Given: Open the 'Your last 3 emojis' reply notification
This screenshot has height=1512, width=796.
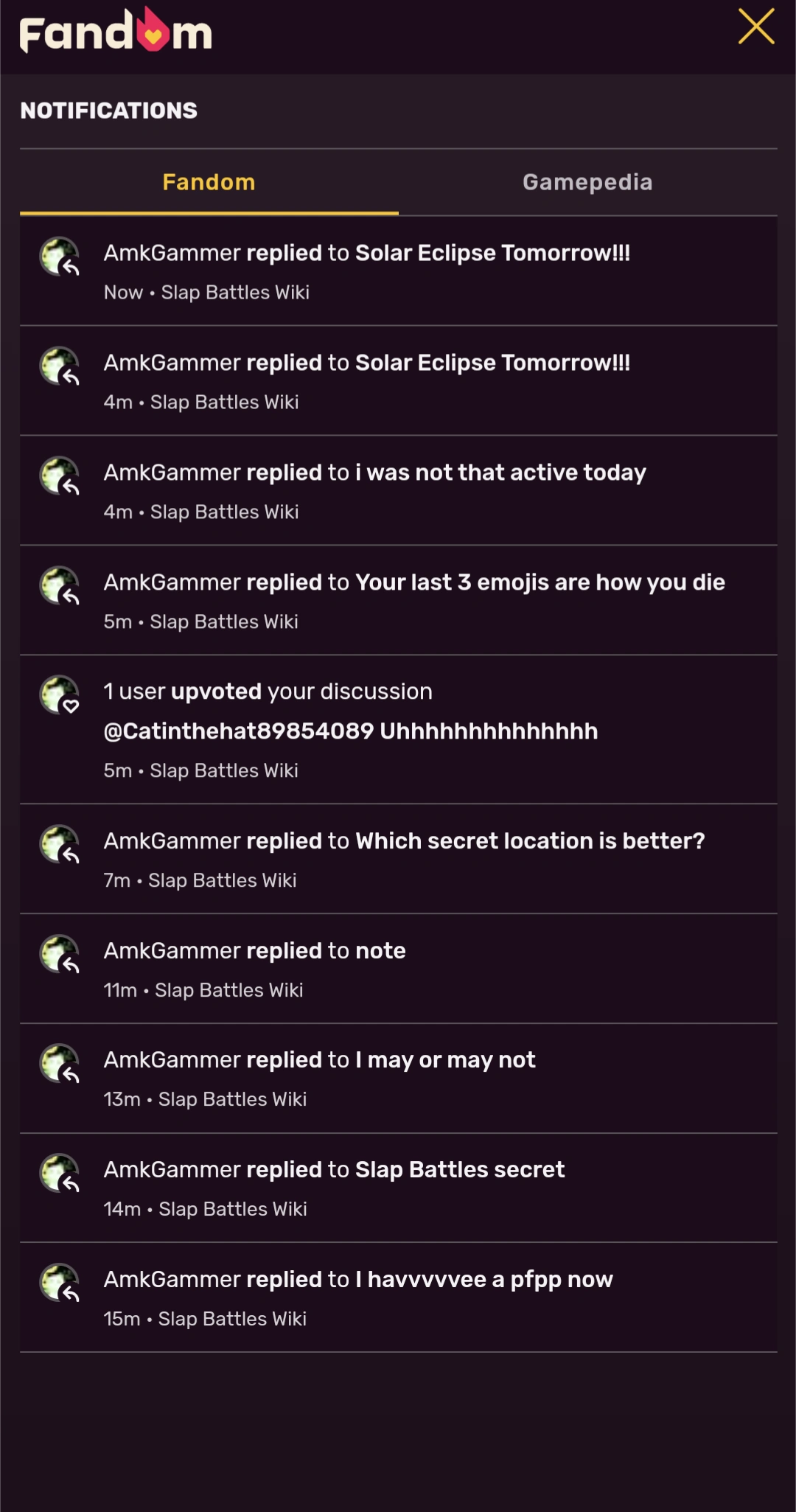Looking at the screenshot, I should coord(398,601).
